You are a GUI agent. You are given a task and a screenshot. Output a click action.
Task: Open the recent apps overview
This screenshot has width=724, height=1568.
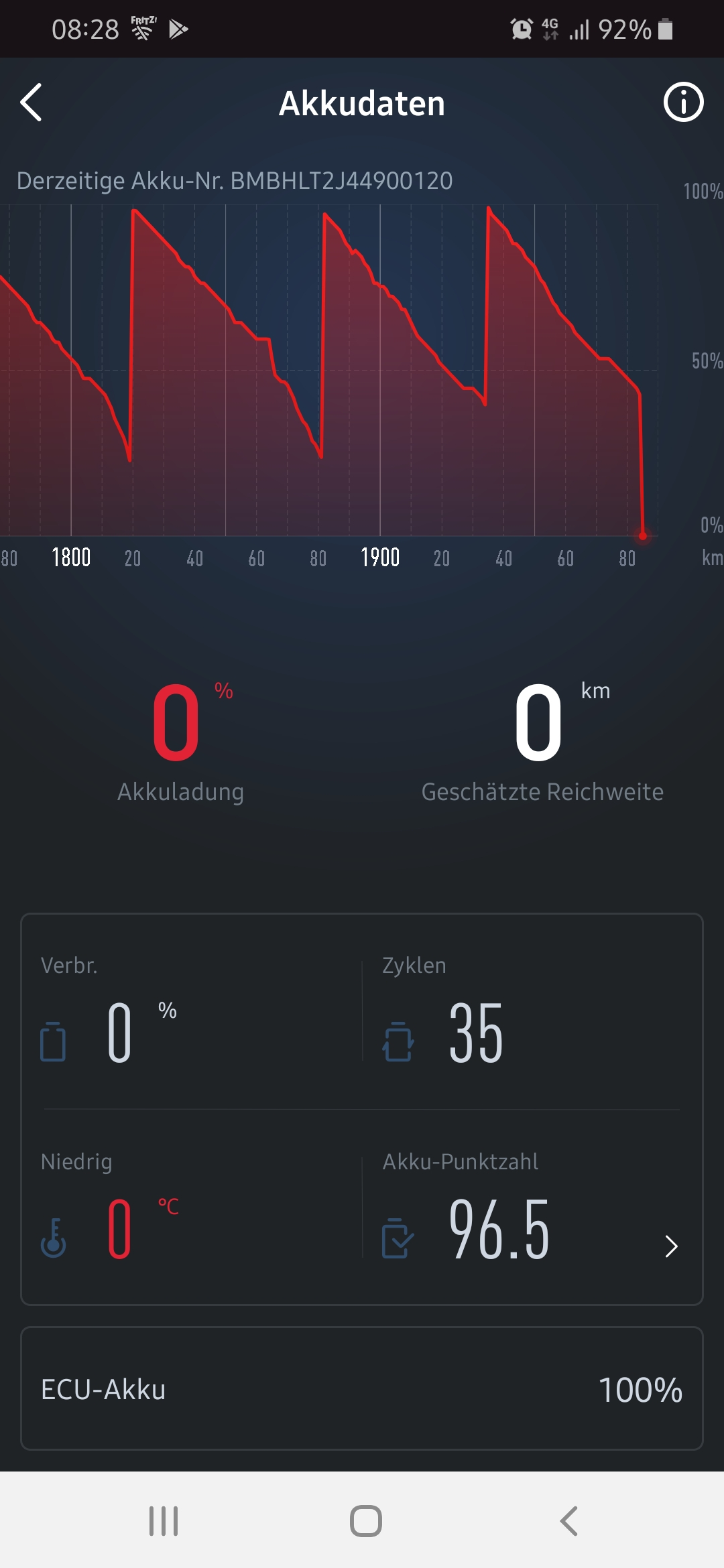tap(164, 1520)
